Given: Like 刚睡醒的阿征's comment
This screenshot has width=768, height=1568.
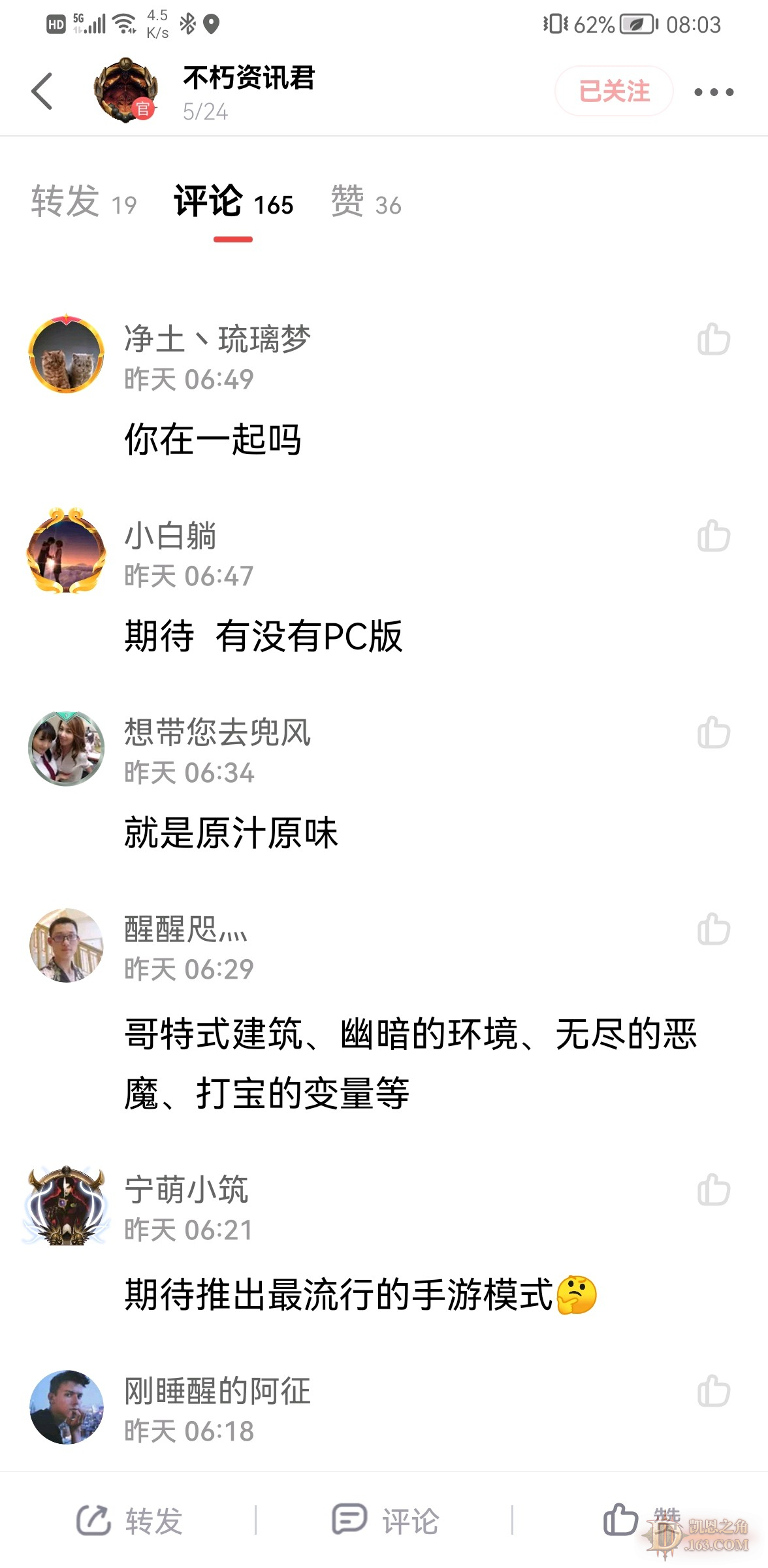Looking at the screenshot, I should 713,1391.
